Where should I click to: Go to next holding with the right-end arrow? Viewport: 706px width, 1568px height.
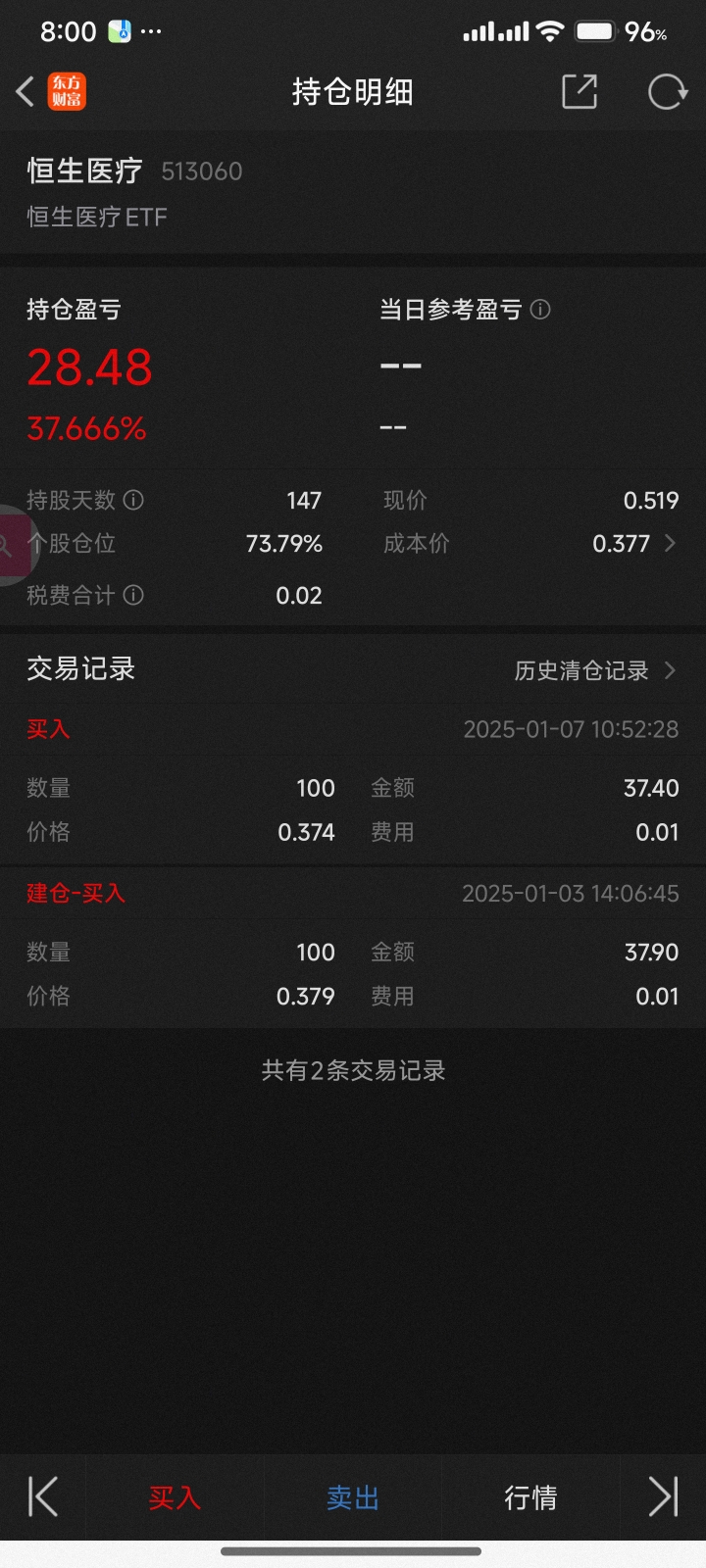click(x=665, y=1496)
